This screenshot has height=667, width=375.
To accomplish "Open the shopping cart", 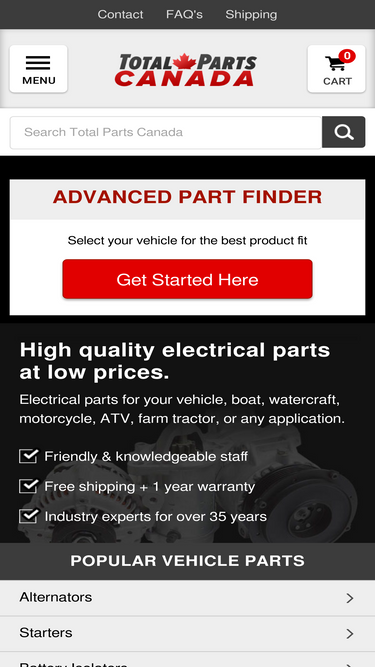I will (336, 69).
